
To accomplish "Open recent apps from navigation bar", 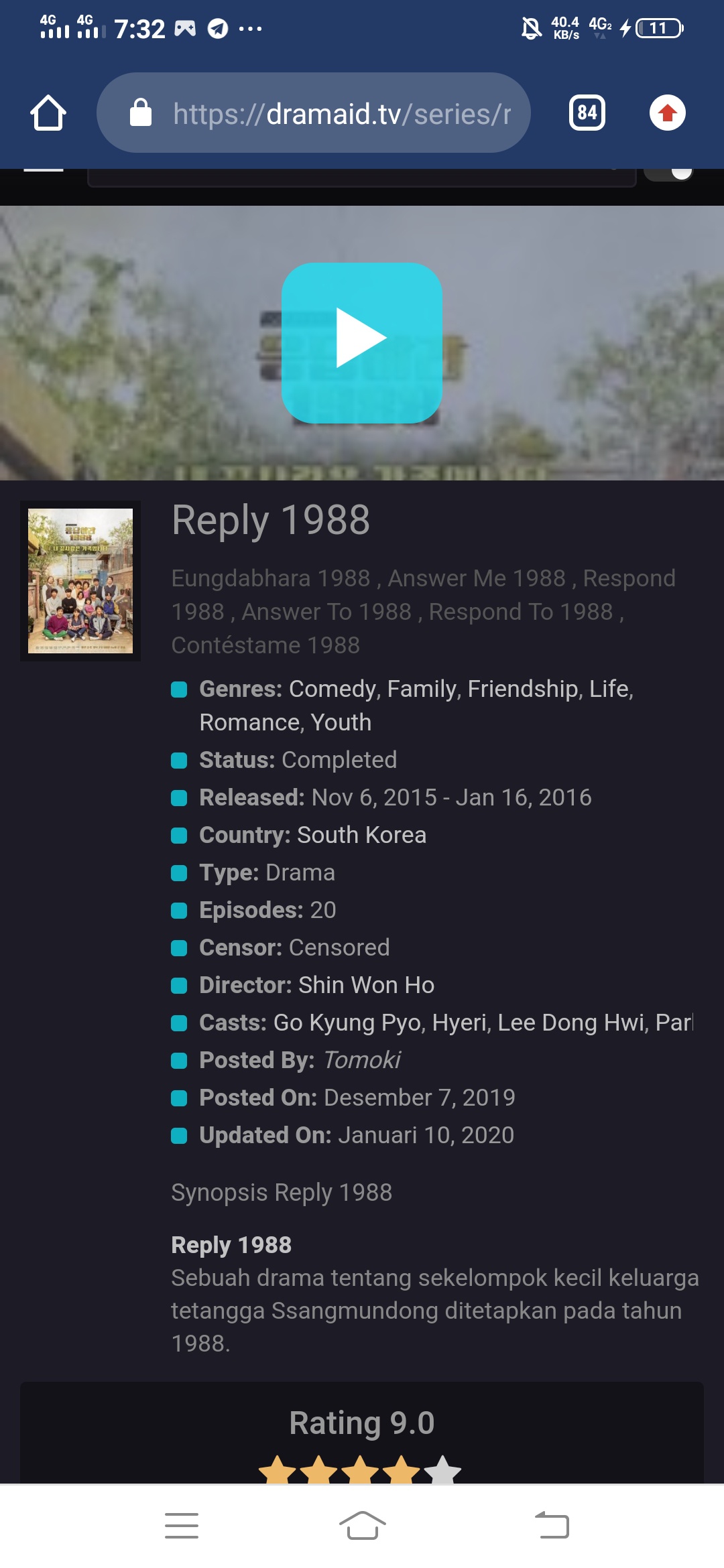I will 182,1526.
